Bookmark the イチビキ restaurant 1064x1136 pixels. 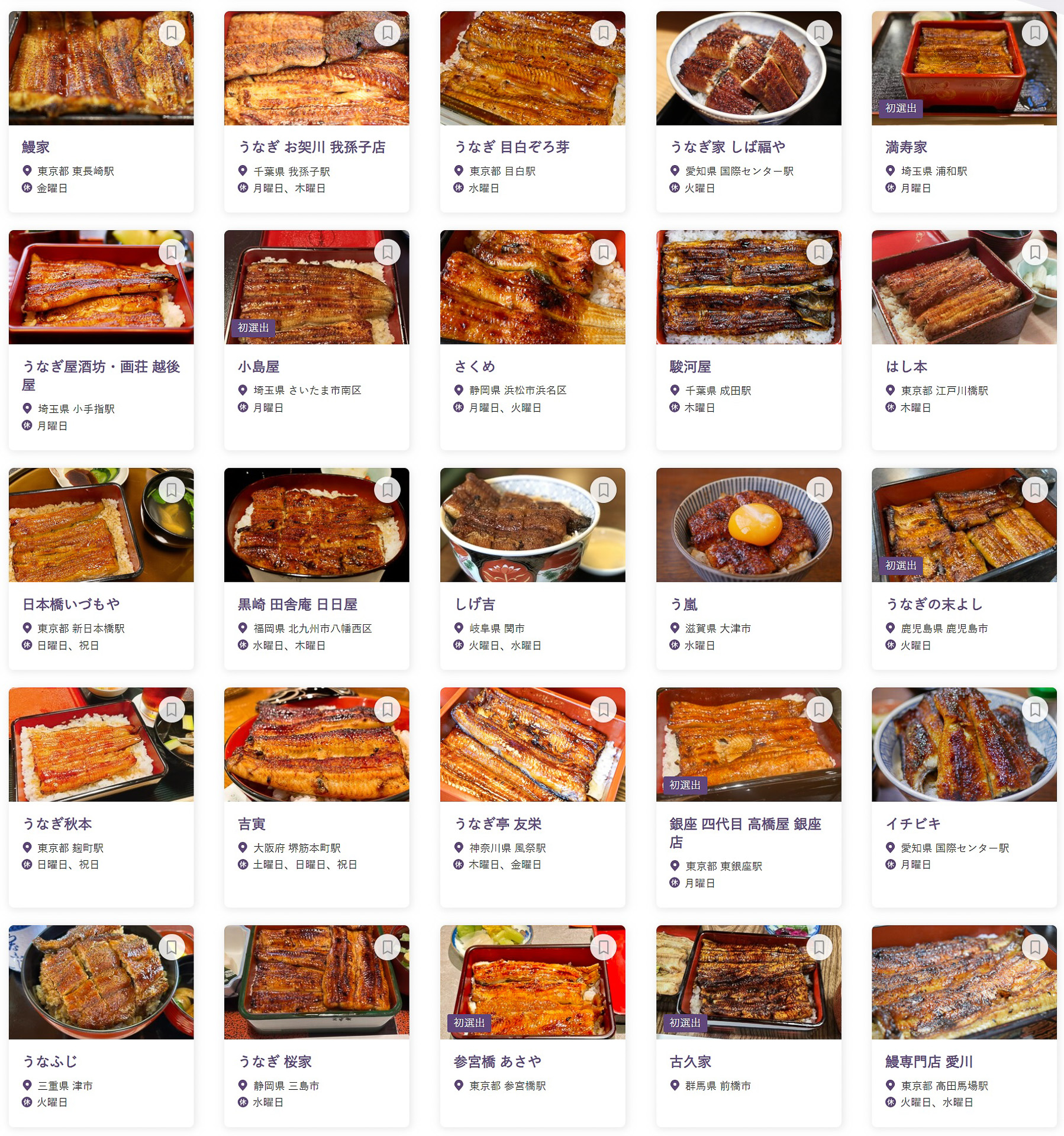click(1034, 709)
